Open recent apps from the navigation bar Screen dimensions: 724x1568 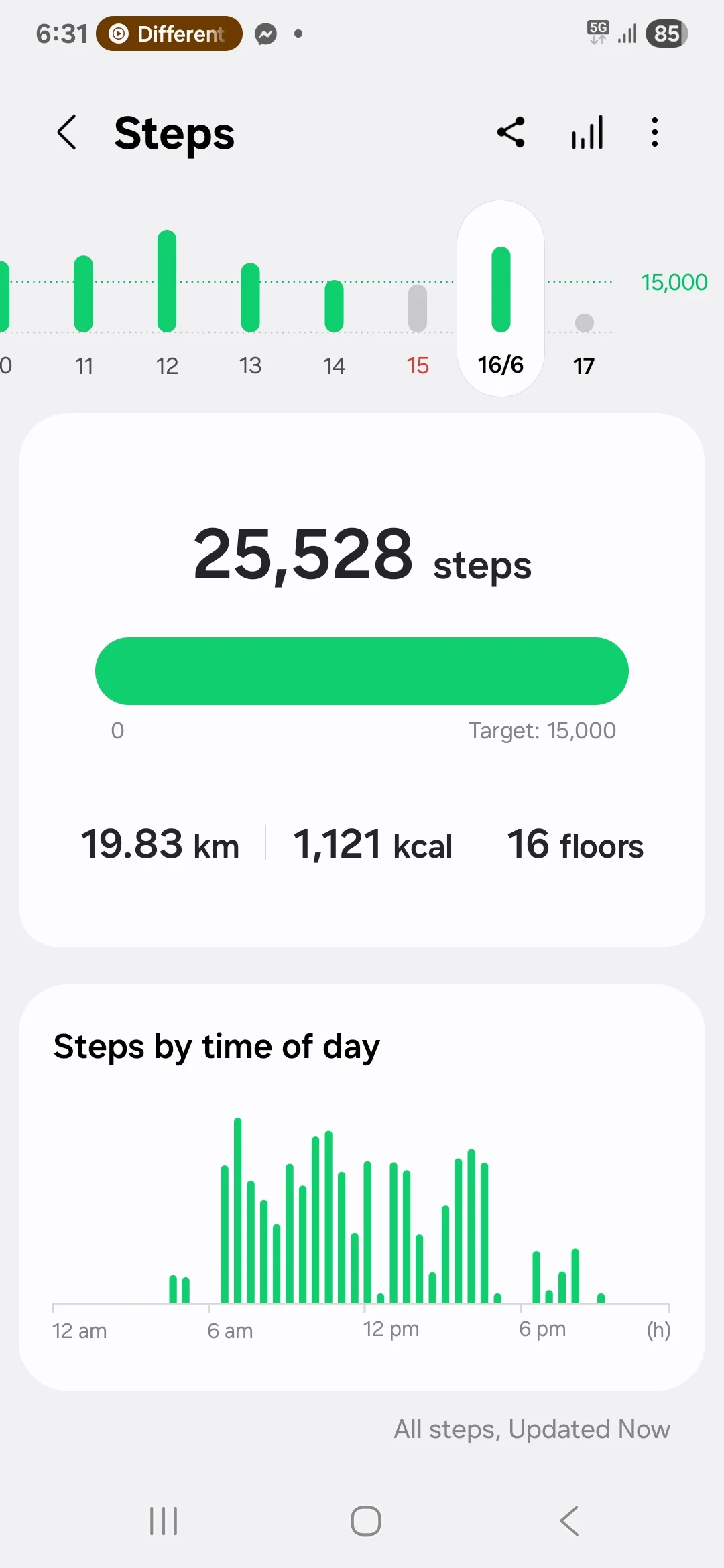click(x=164, y=1521)
